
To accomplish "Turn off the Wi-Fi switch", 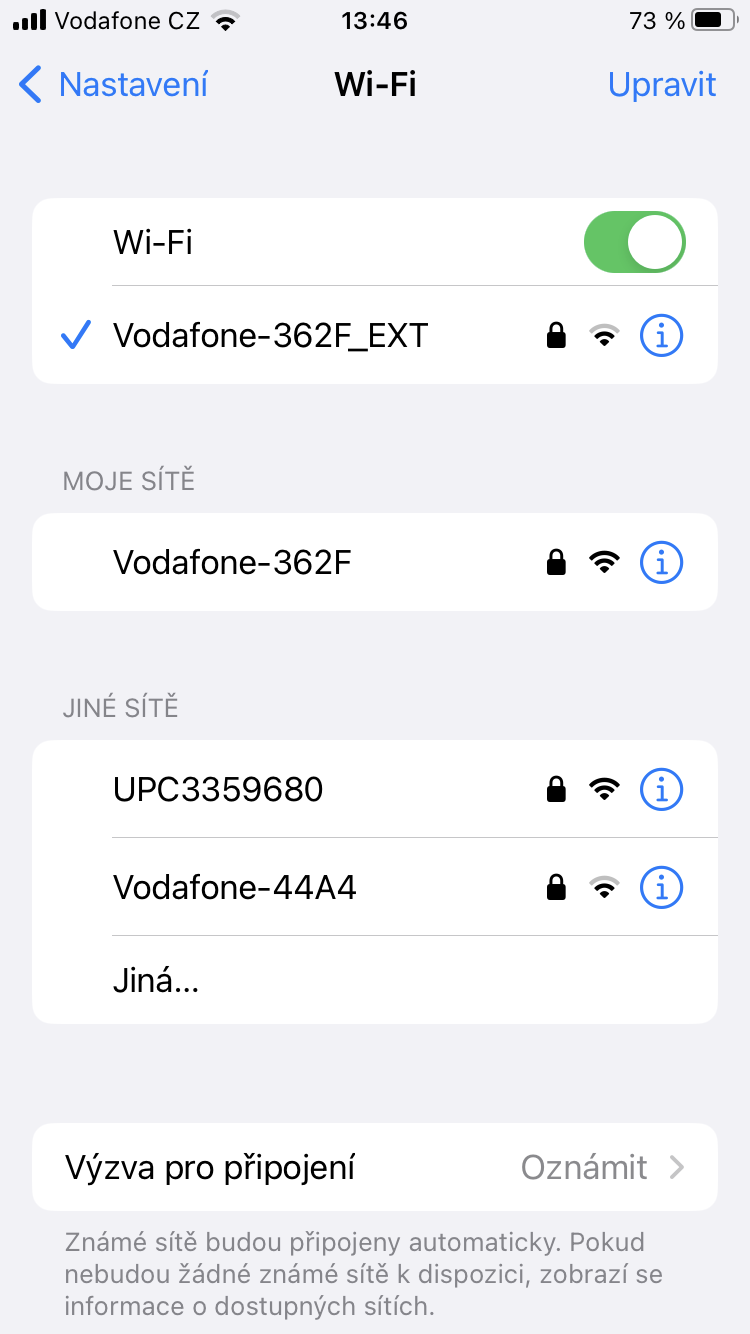I will [634, 242].
